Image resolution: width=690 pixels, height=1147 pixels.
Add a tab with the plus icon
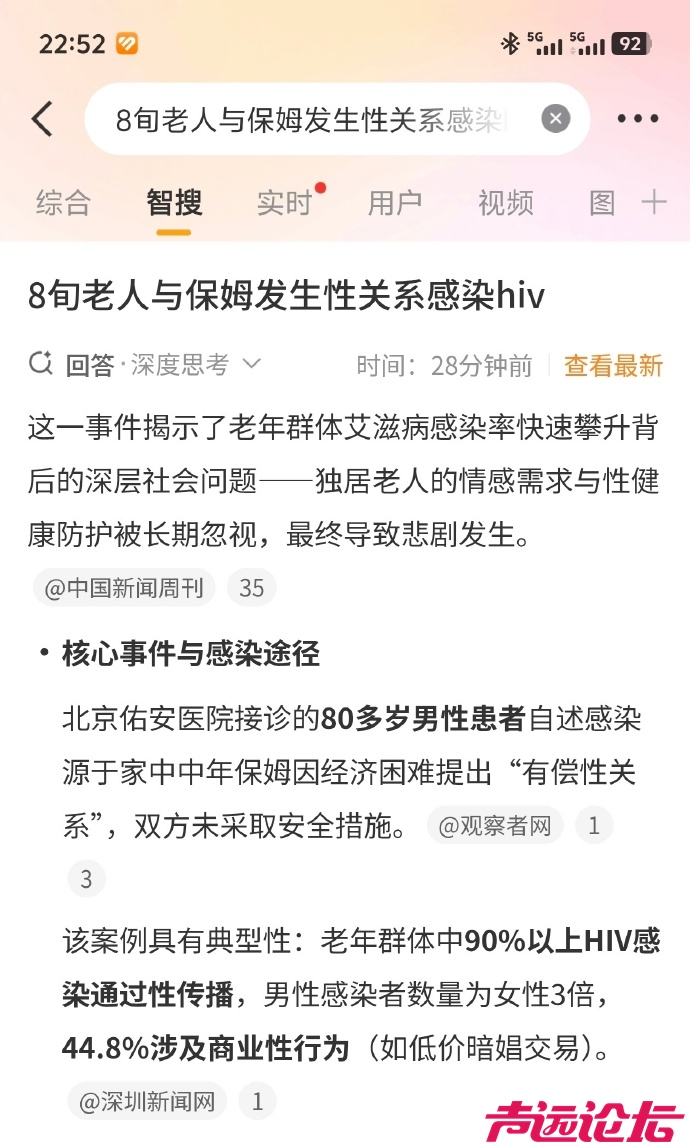[x=654, y=203]
